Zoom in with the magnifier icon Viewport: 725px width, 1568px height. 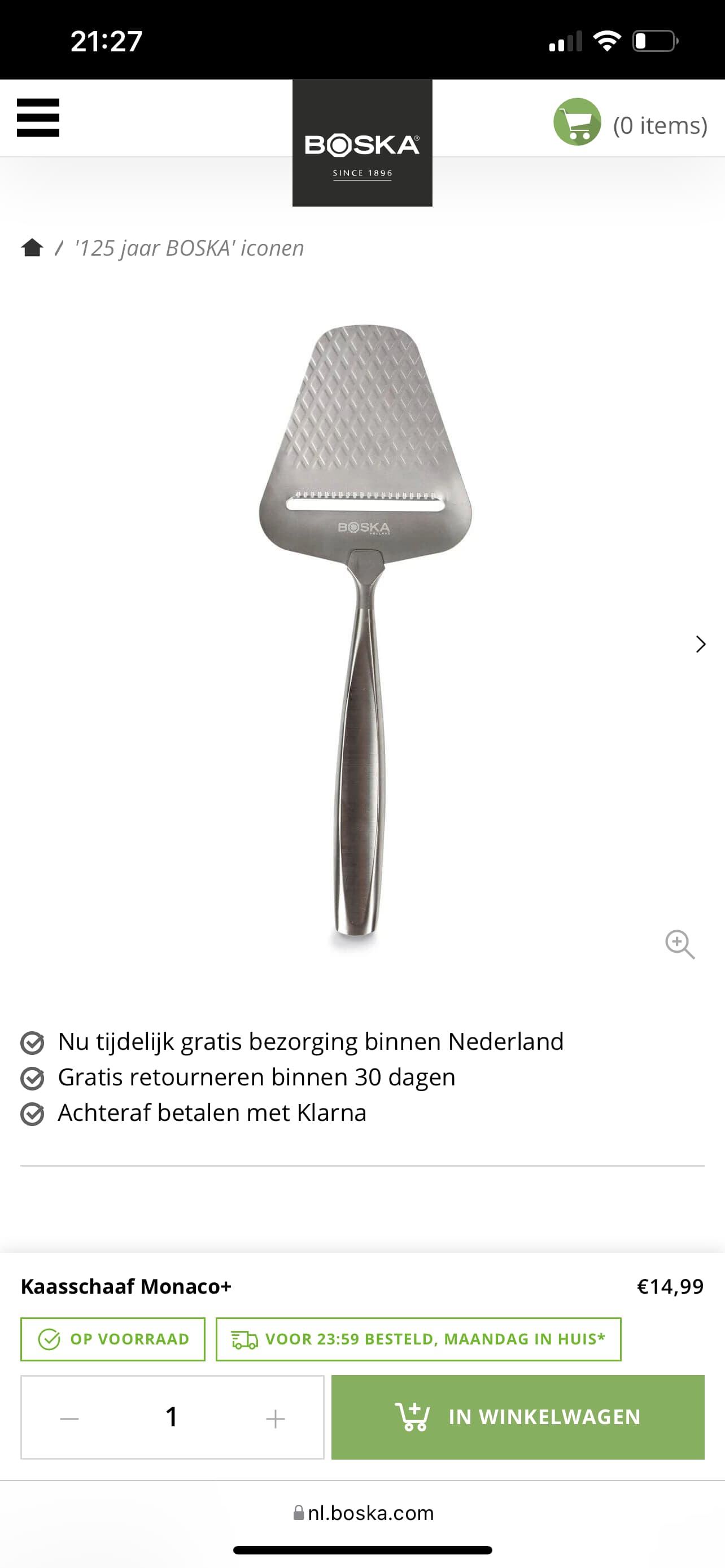pyautogui.click(x=680, y=944)
